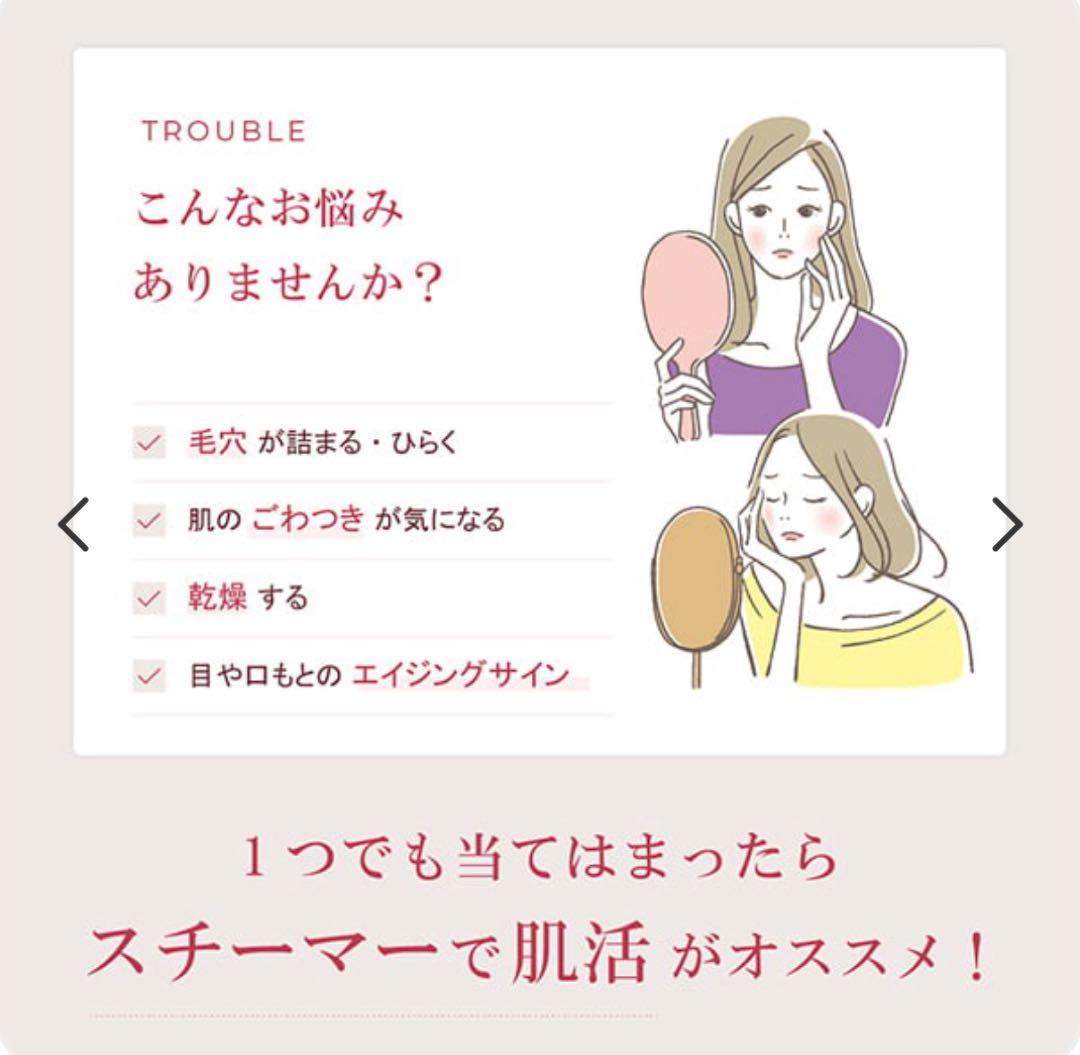Show the next image with the right arrow

coord(1007,524)
